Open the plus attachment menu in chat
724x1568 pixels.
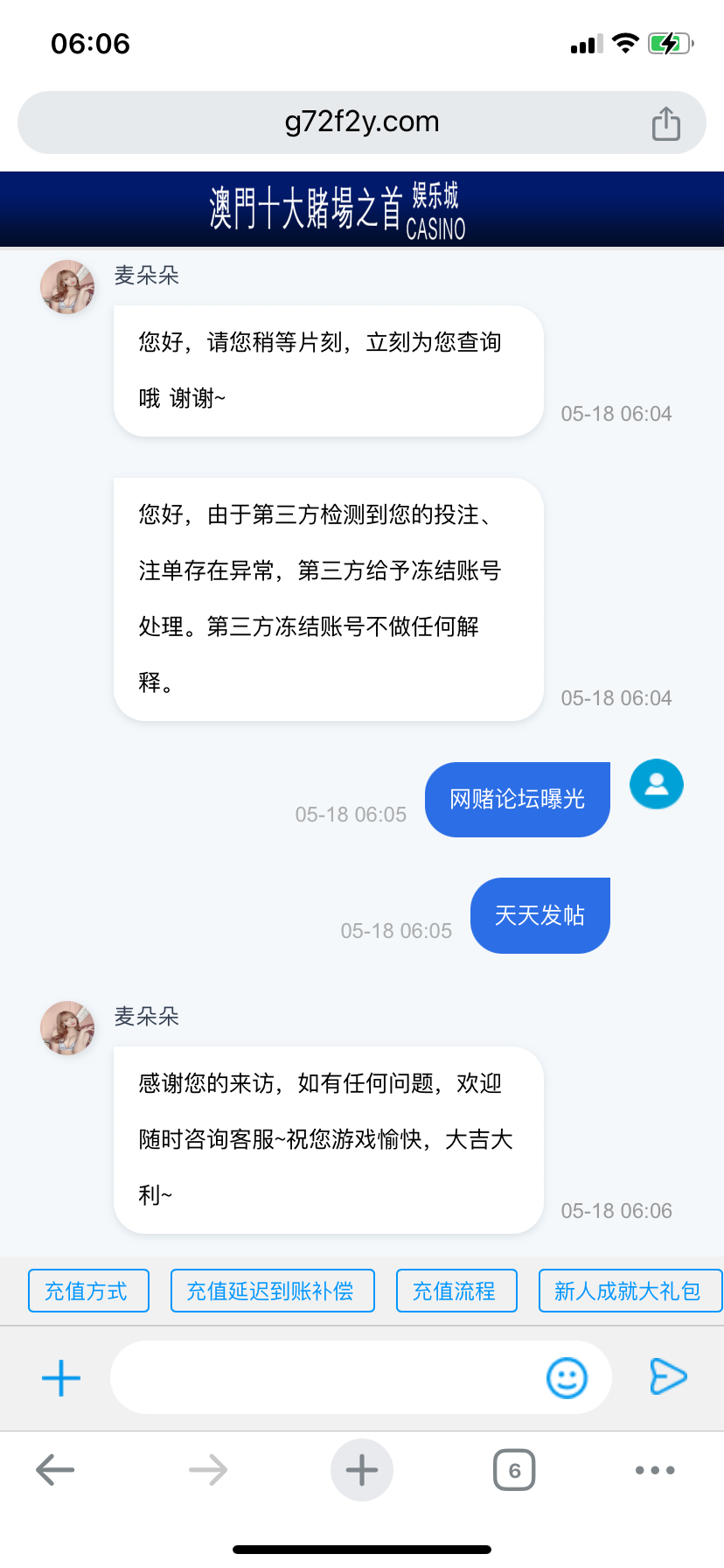[61, 1378]
